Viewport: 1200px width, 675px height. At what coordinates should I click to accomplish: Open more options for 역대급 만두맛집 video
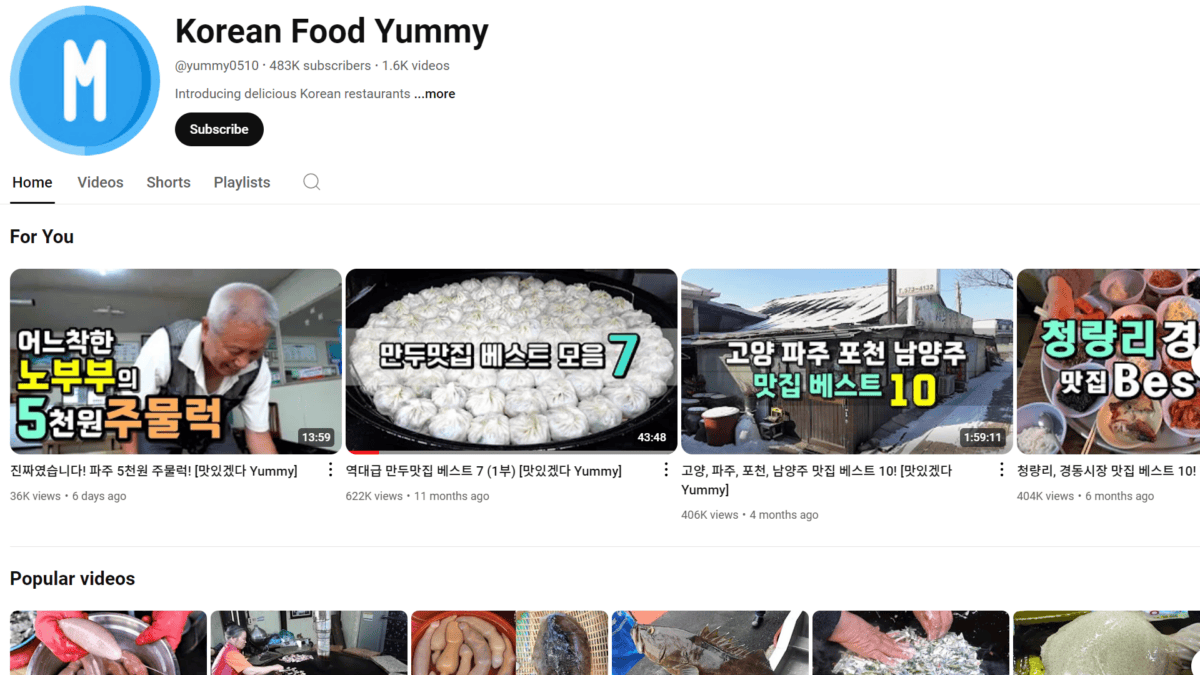pyautogui.click(x=666, y=470)
